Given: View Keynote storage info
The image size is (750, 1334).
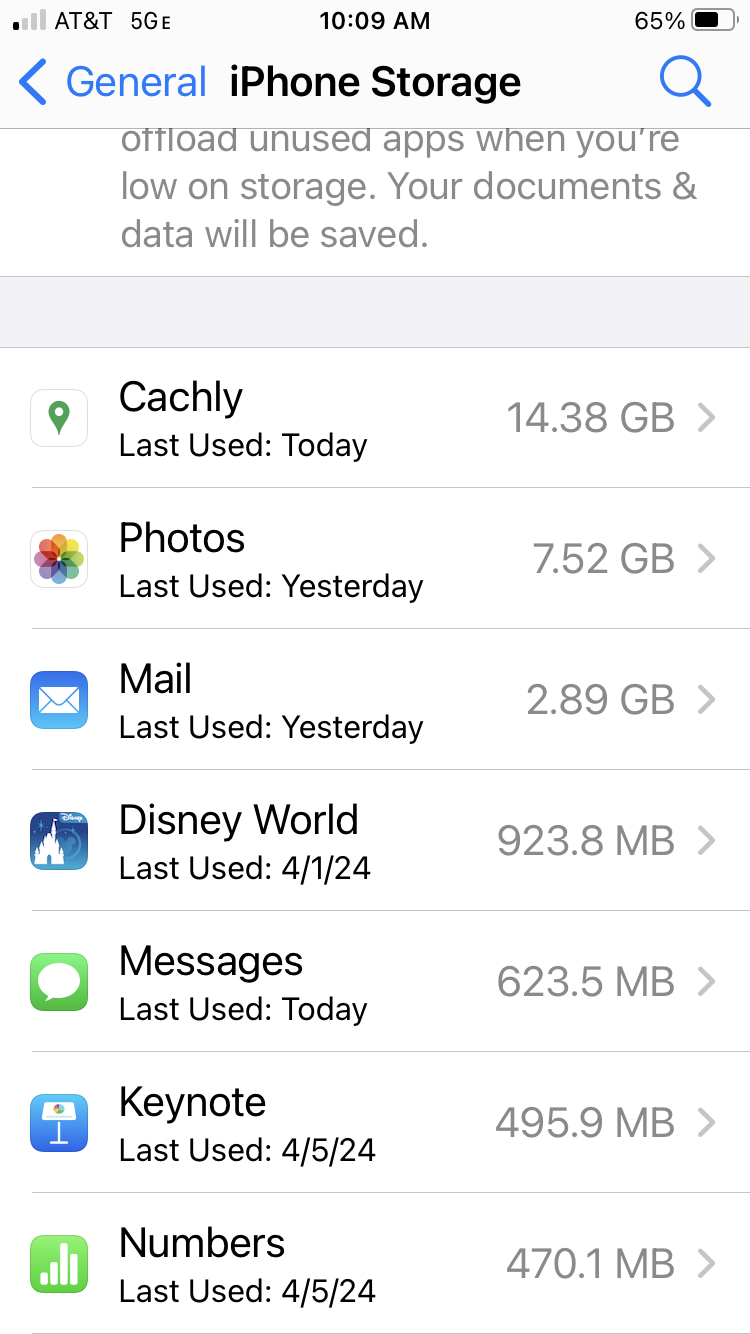Looking at the screenshot, I should click(x=375, y=1123).
